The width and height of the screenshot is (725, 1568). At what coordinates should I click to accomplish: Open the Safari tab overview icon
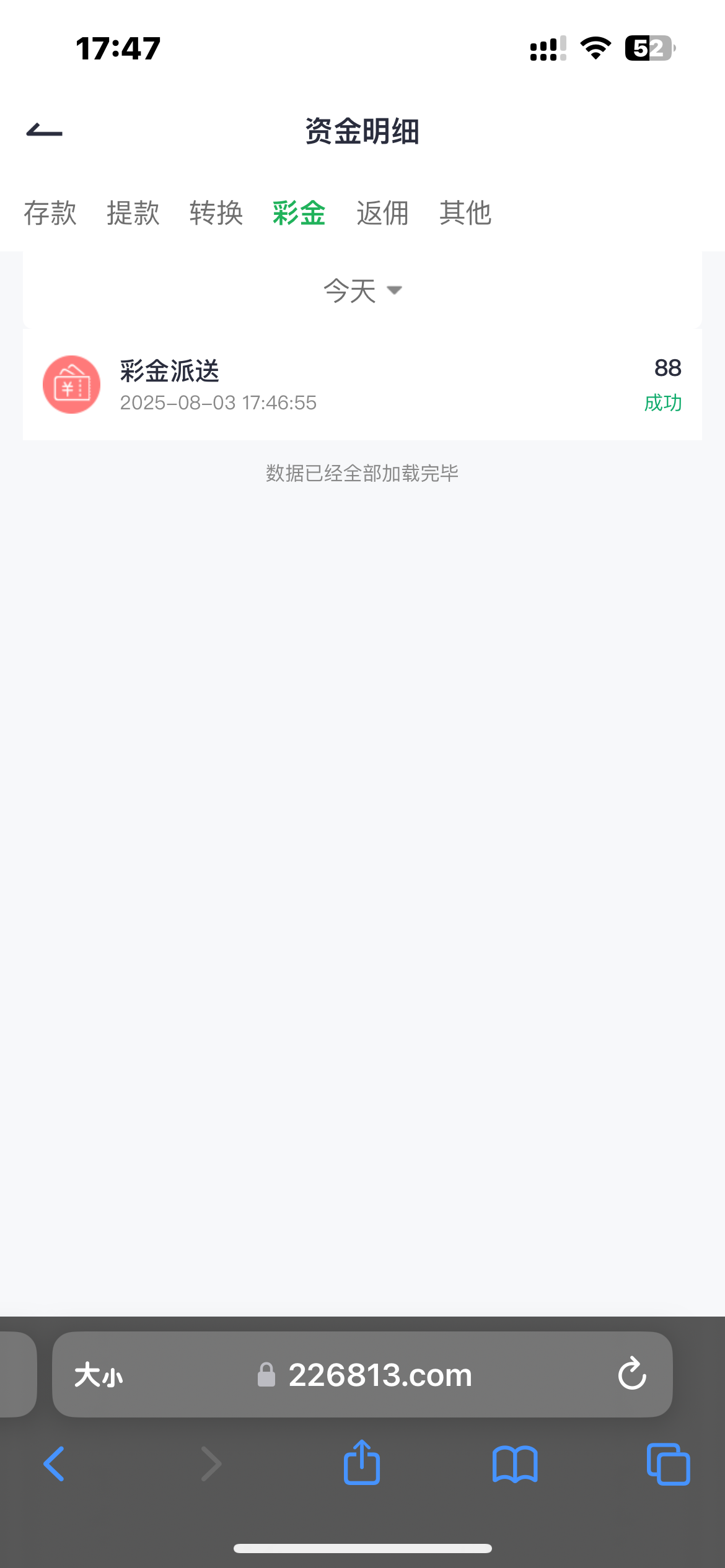[668, 1463]
